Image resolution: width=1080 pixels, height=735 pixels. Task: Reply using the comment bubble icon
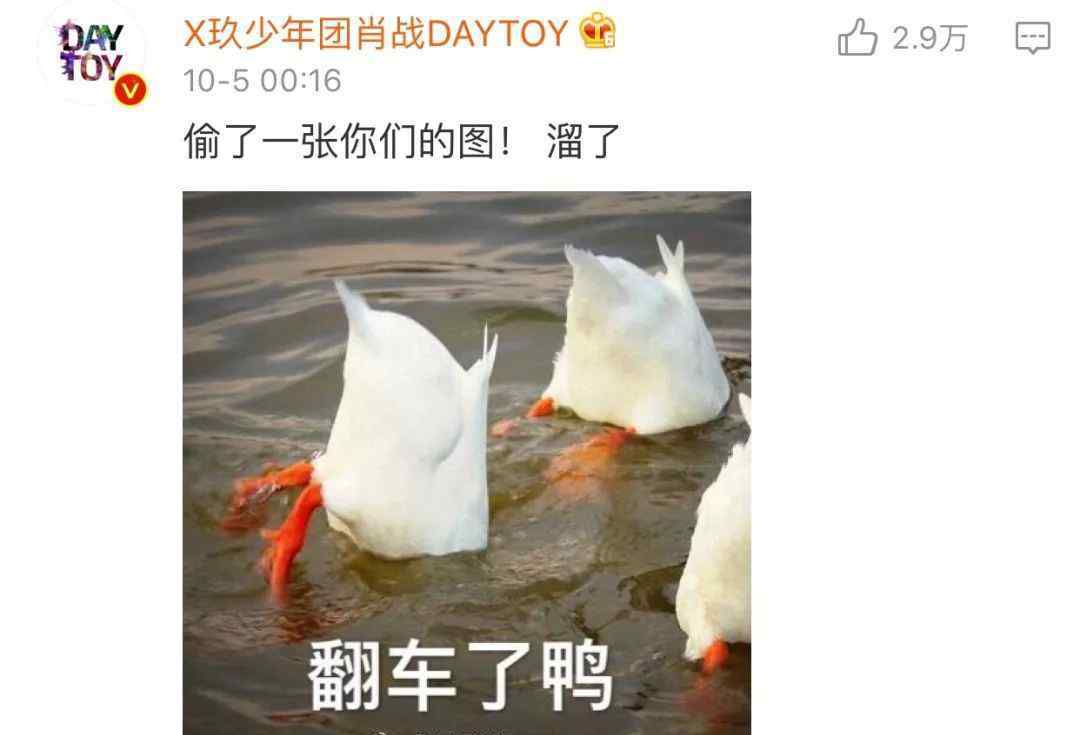pos(1032,39)
